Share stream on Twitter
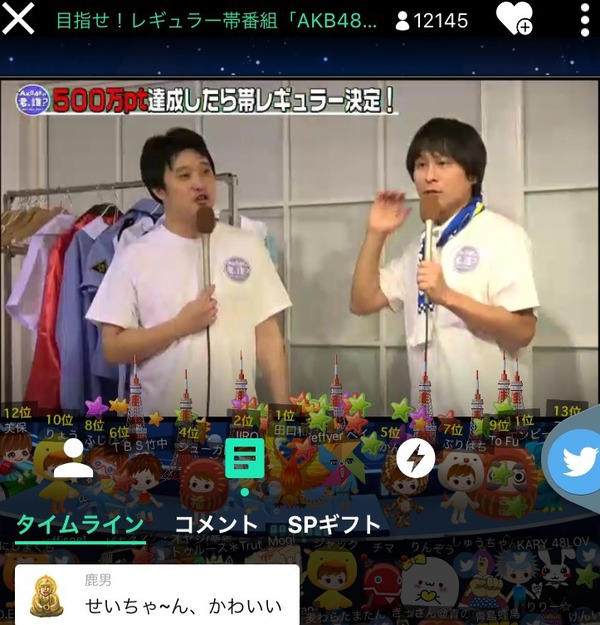 579,463
